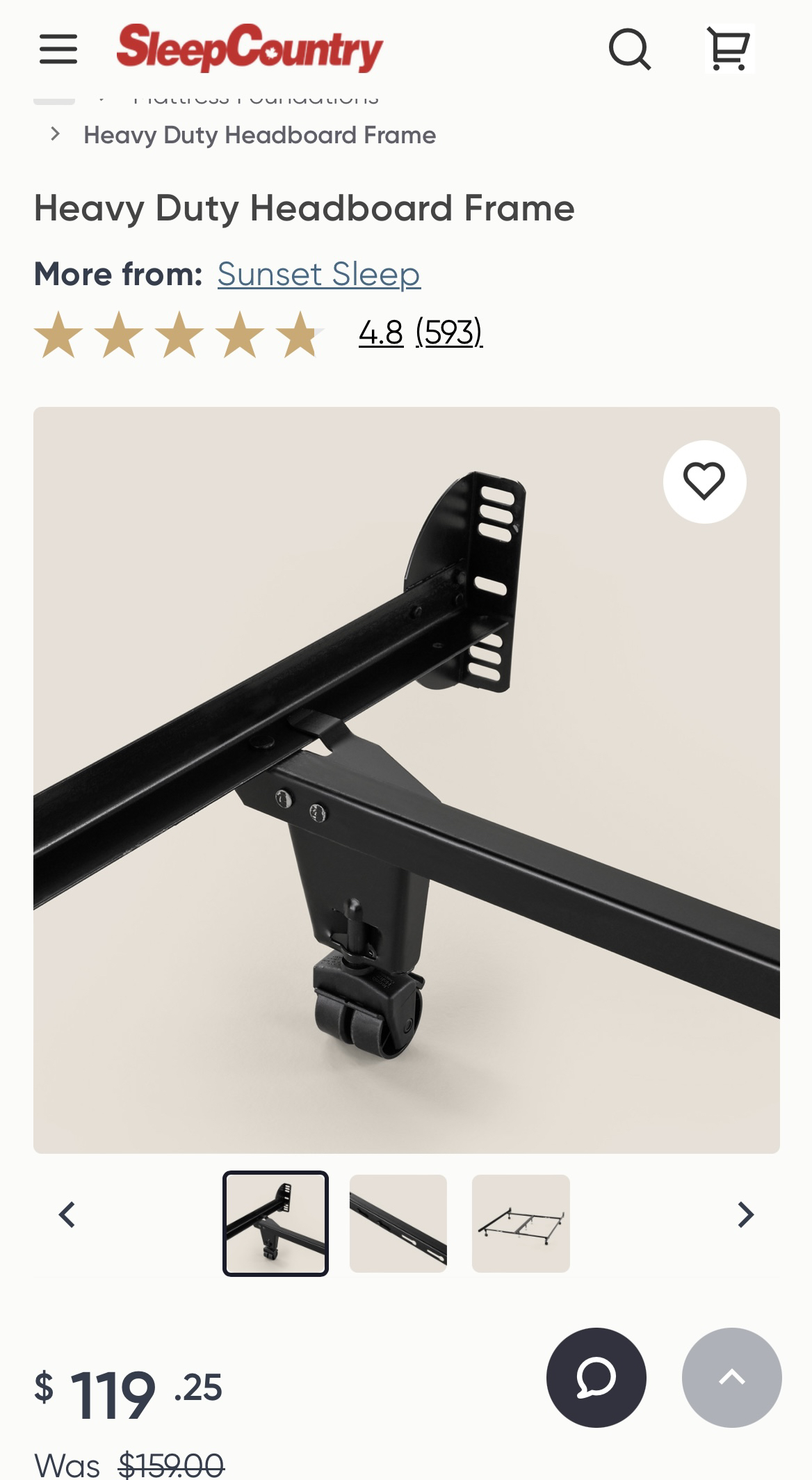Show next gallery thumbnails
The width and height of the screenshot is (812, 1480).
pyautogui.click(x=745, y=1215)
